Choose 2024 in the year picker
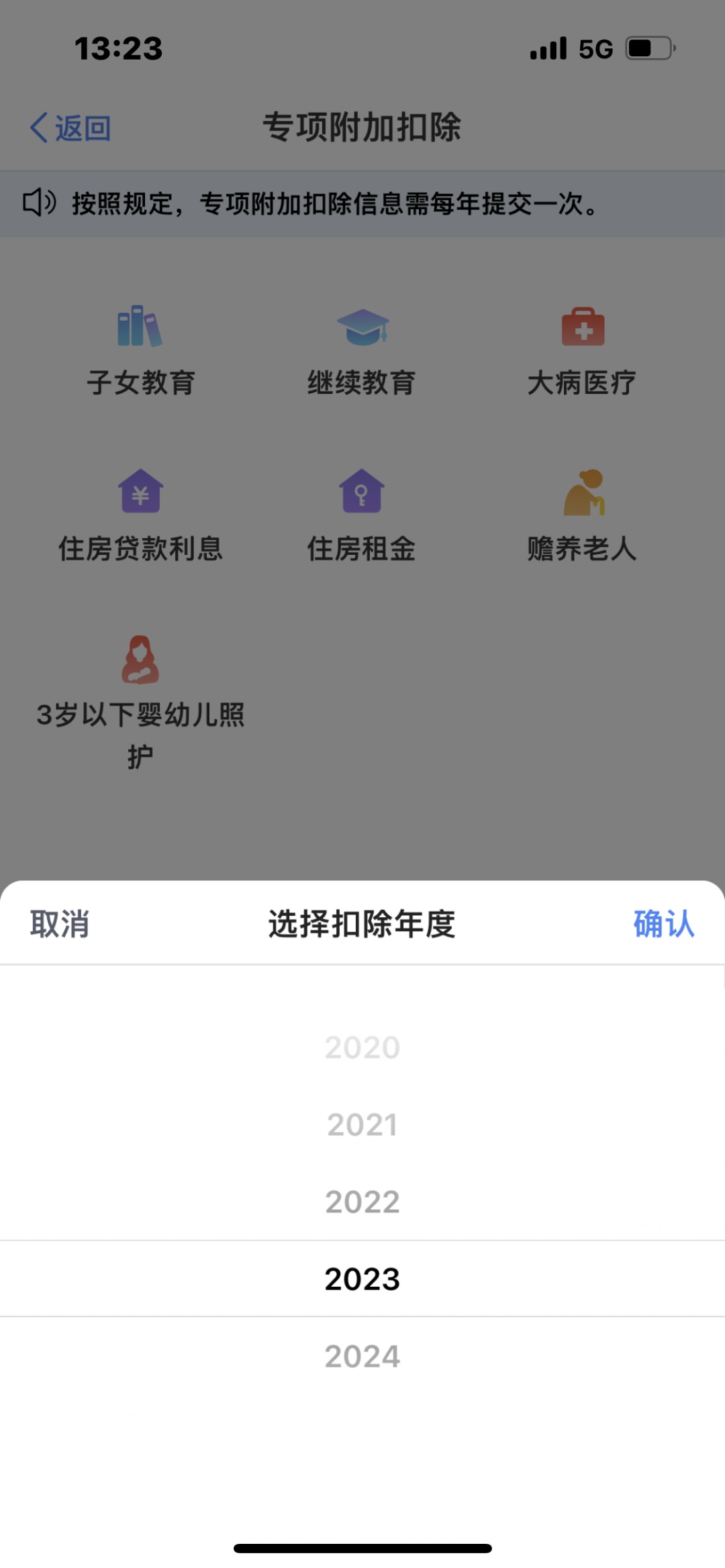This screenshot has width=725, height=1568. [x=362, y=1357]
